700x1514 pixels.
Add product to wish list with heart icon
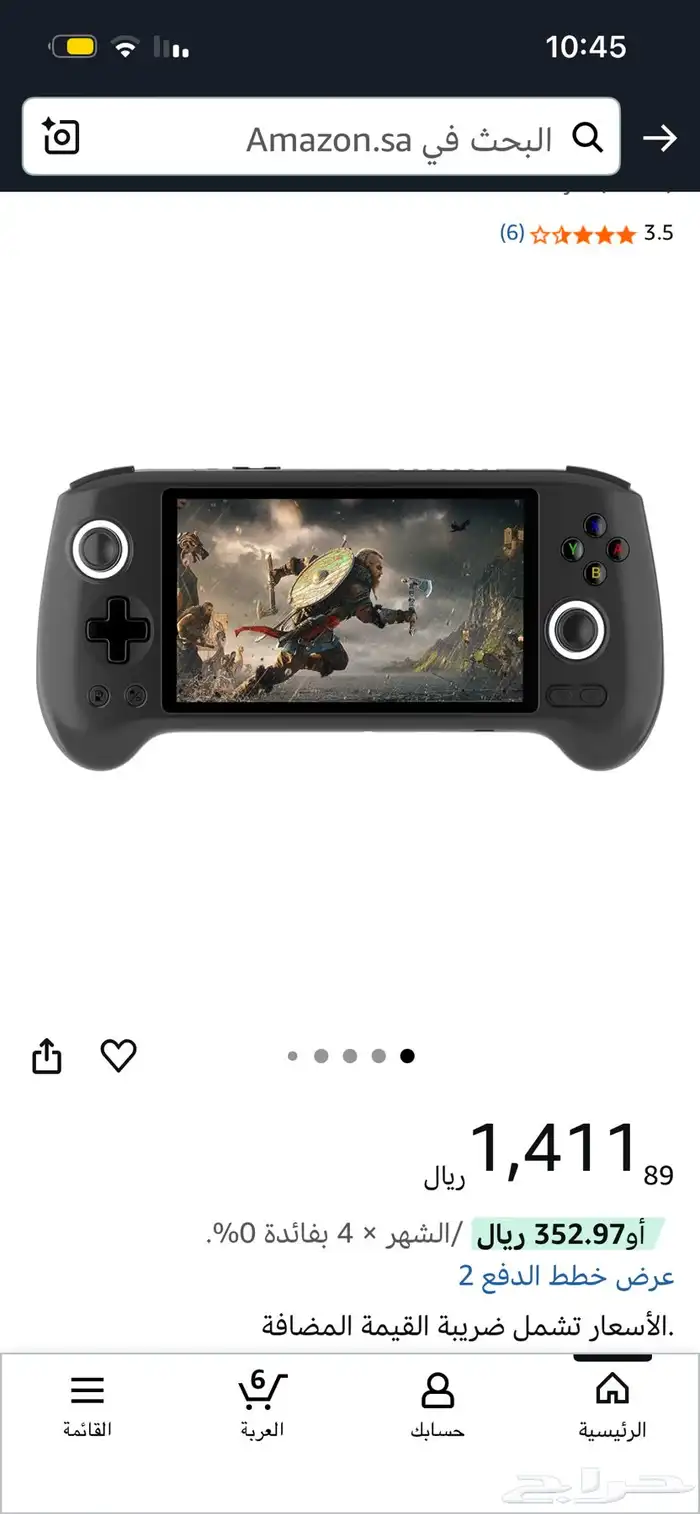click(119, 1056)
